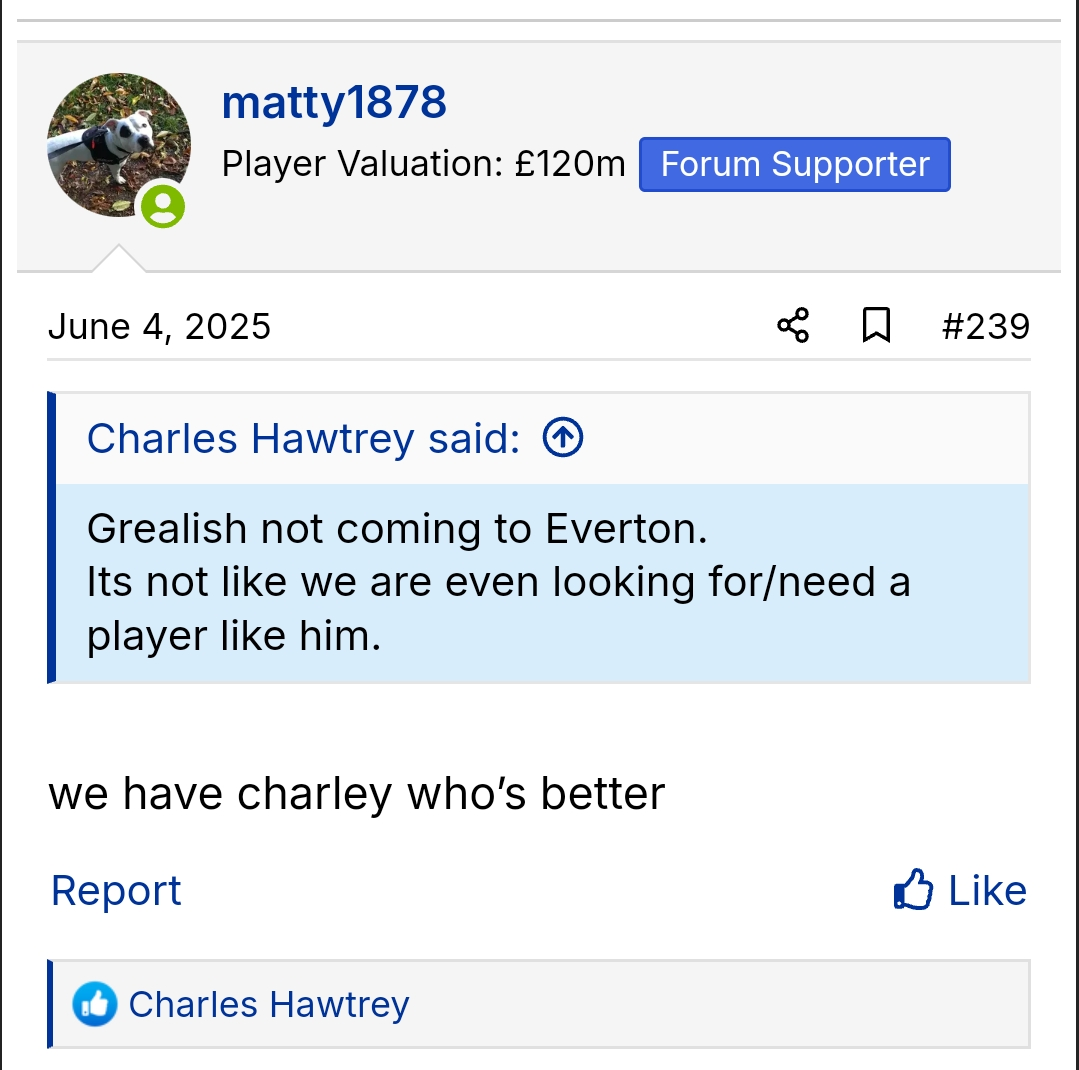Screen dimensions: 1079x1070
Task: Report this post
Action: point(116,890)
